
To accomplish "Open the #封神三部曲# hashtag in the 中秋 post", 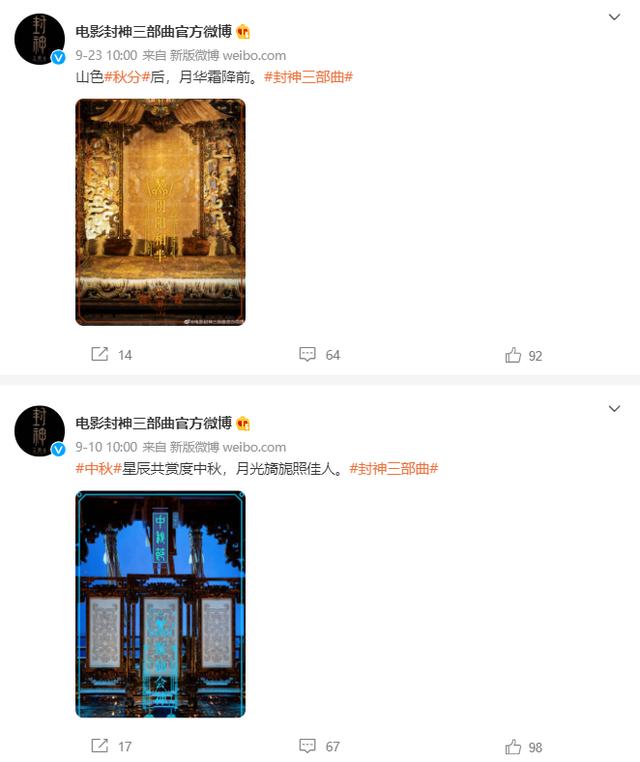I will [394, 468].
